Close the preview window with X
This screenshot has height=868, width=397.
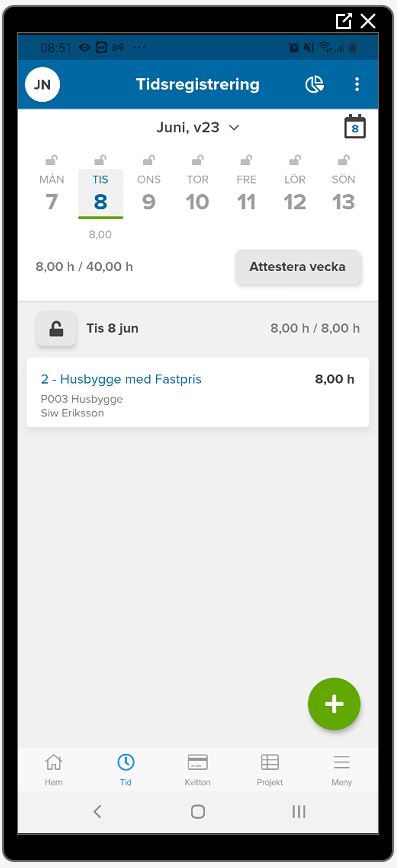click(368, 21)
